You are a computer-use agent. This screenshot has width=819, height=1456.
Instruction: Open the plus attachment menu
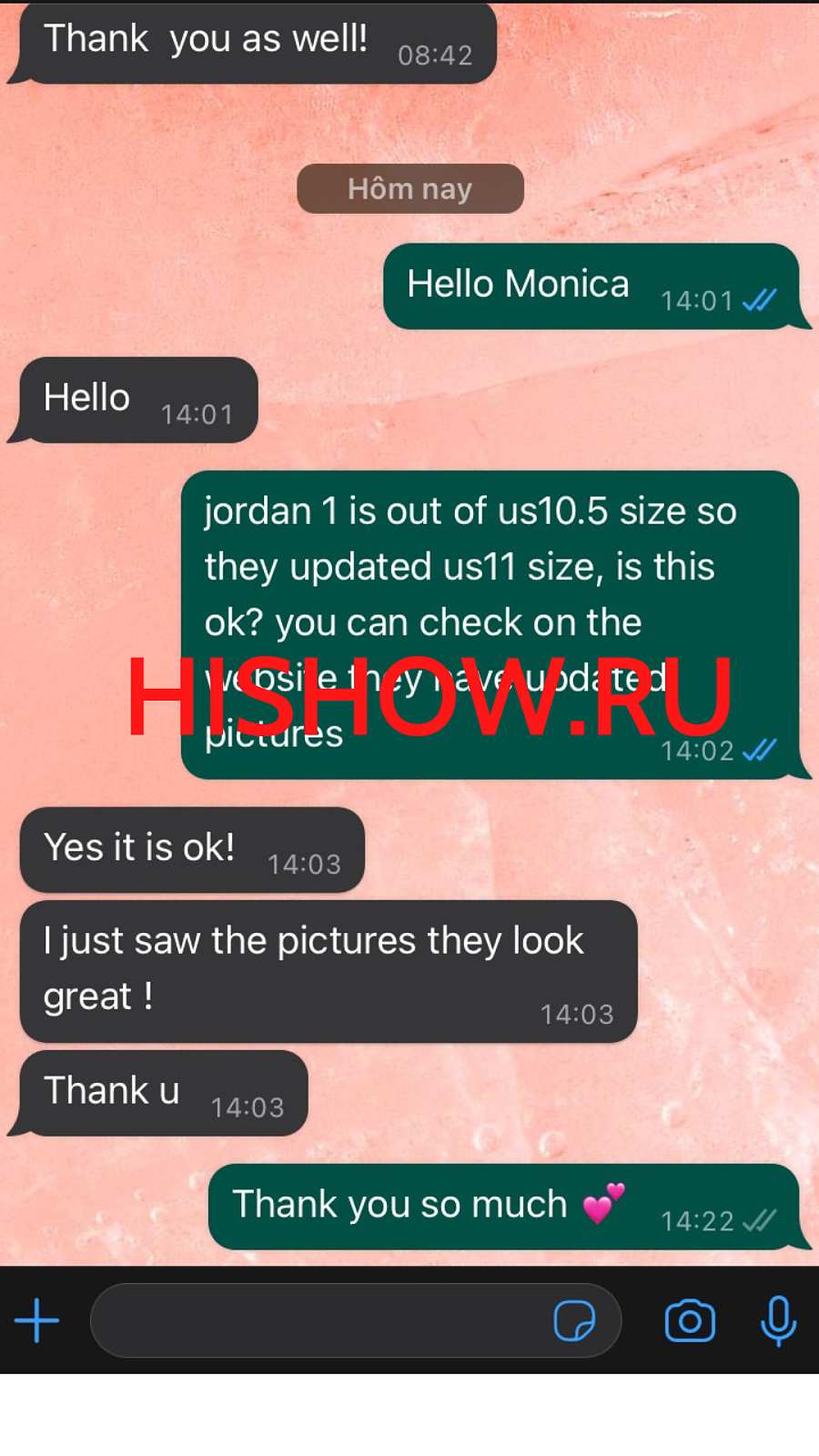pyautogui.click(x=36, y=1320)
